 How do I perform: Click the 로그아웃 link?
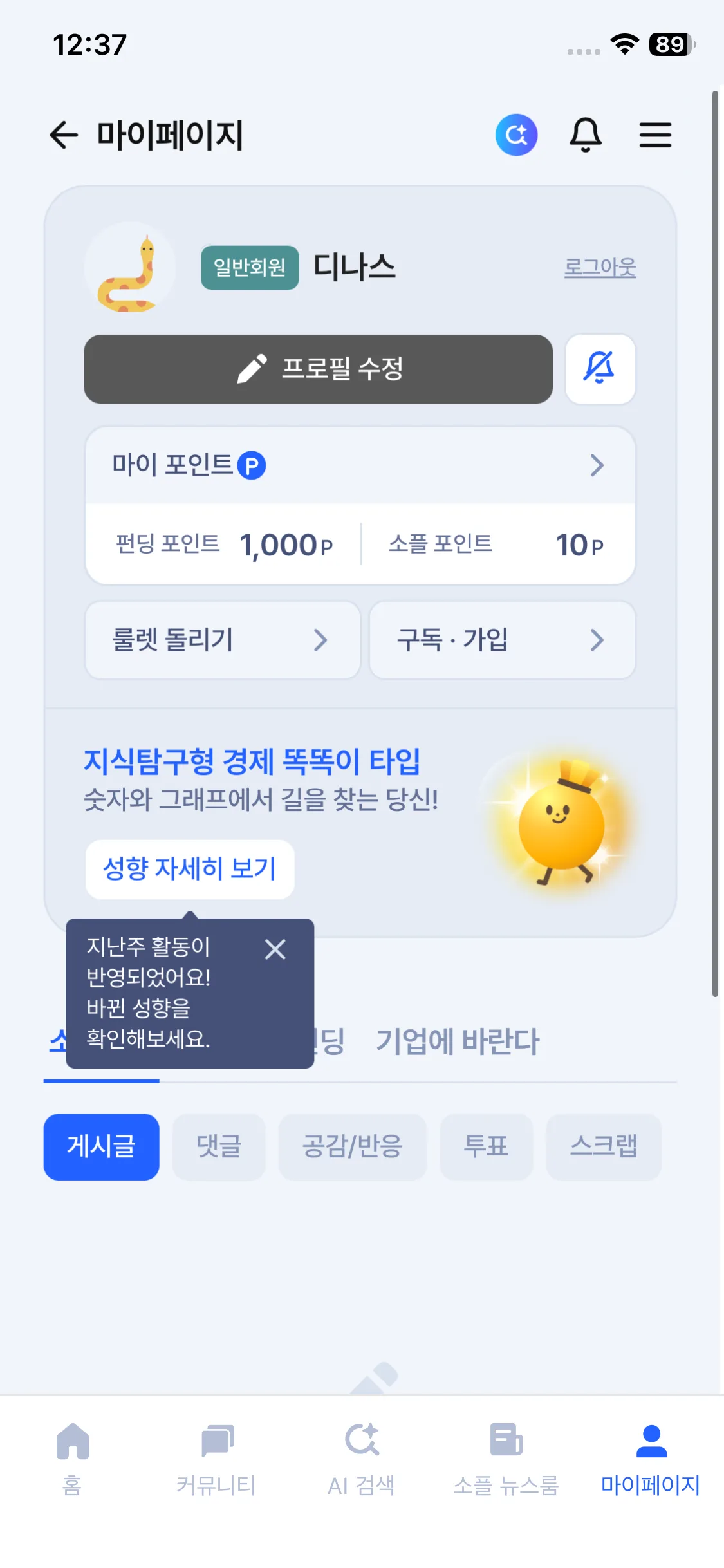[x=601, y=267]
